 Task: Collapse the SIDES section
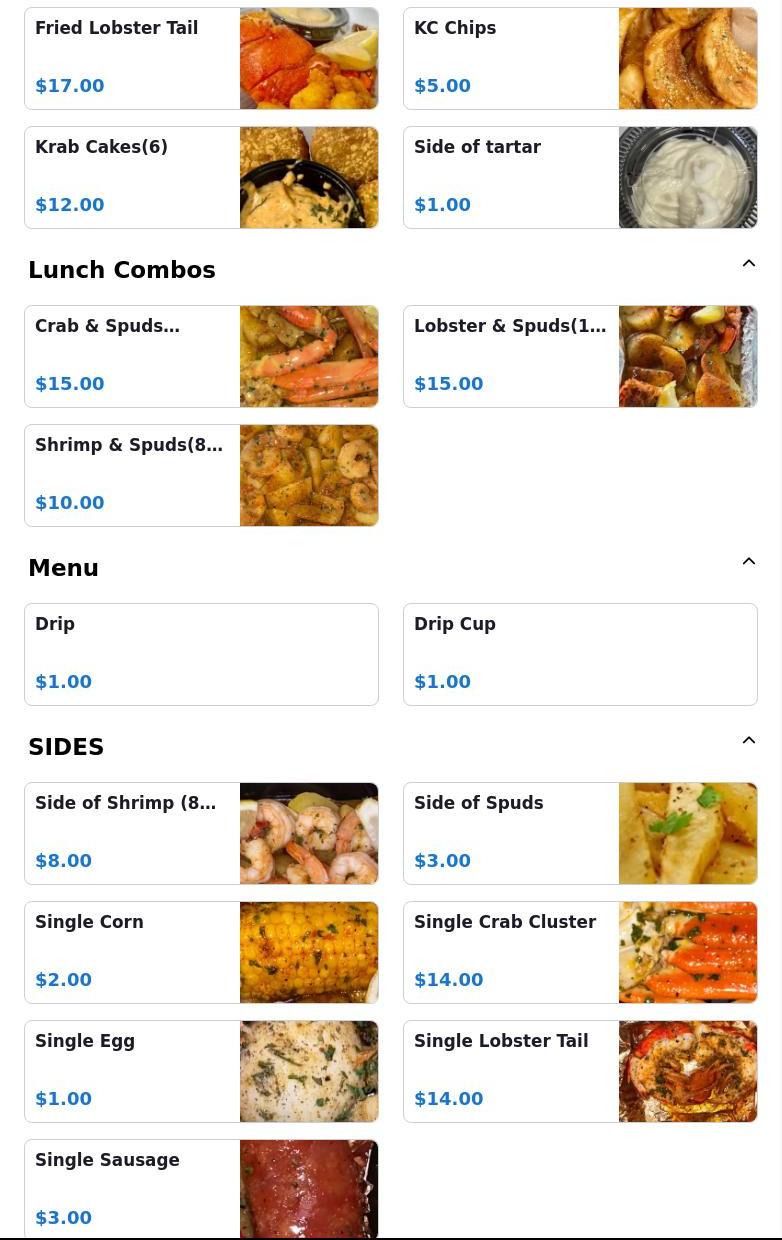click(748, 741)
